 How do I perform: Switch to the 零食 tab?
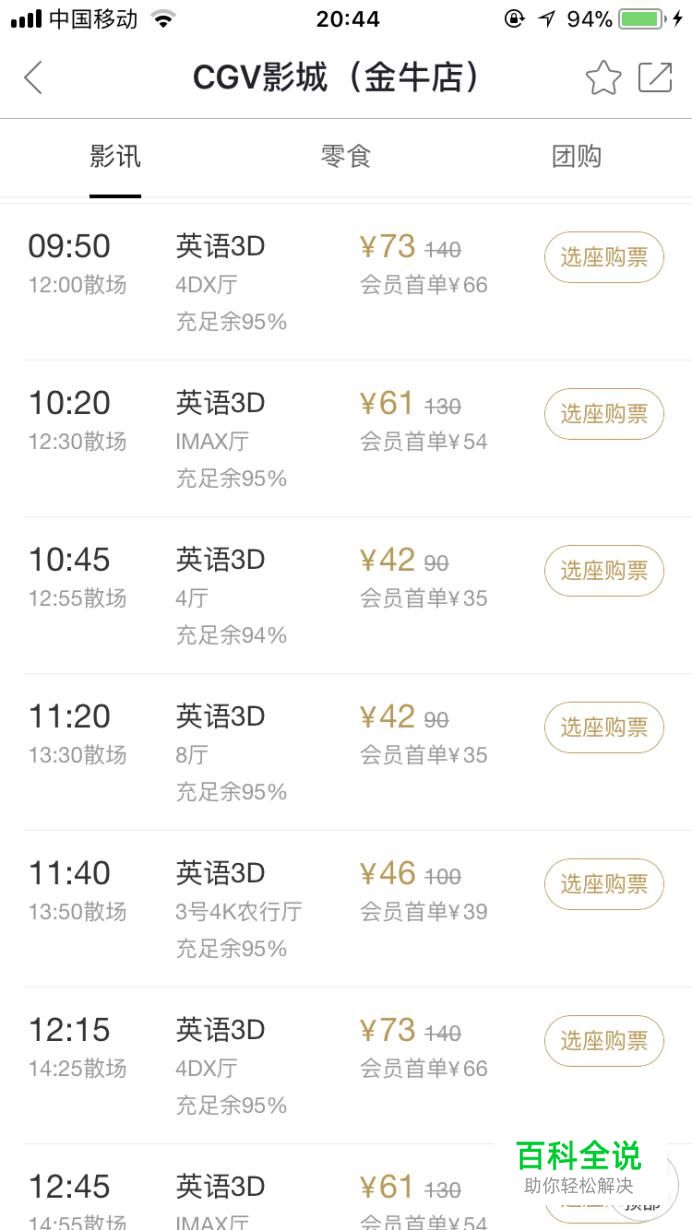[346, 157]
